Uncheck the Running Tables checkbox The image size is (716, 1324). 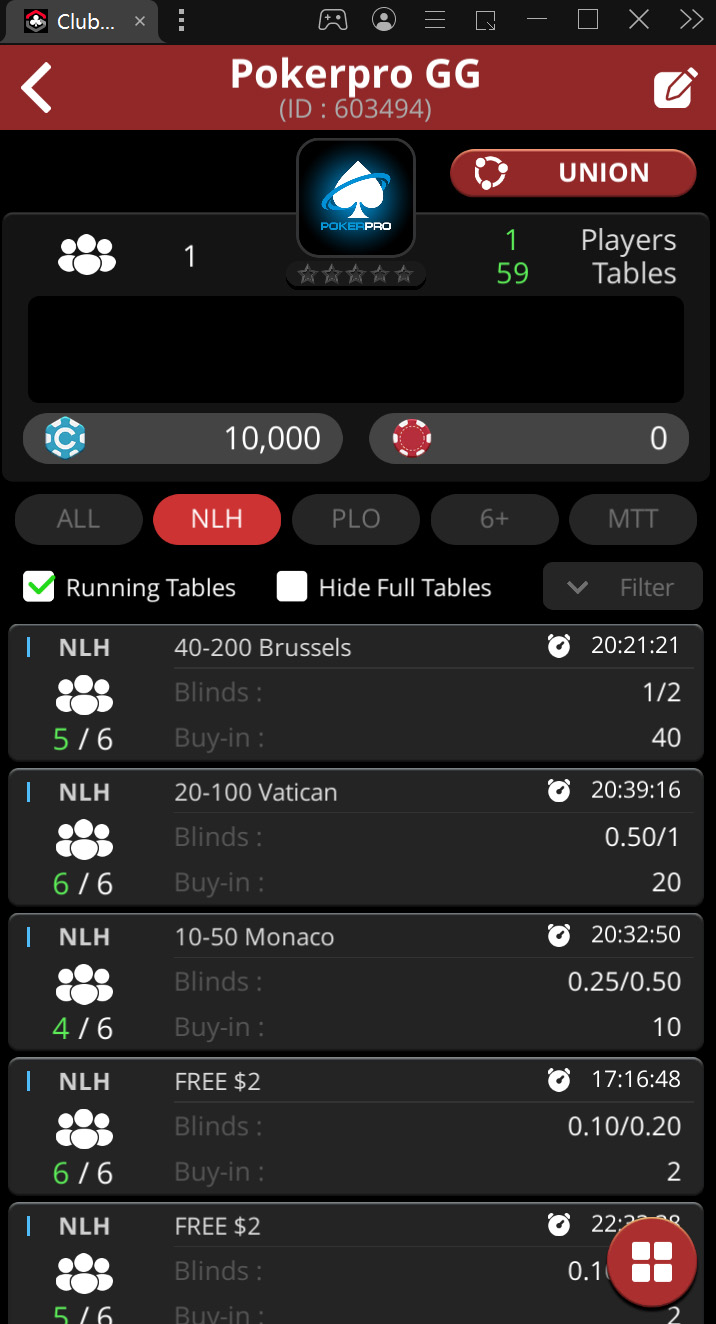click(x=39, y=587)
